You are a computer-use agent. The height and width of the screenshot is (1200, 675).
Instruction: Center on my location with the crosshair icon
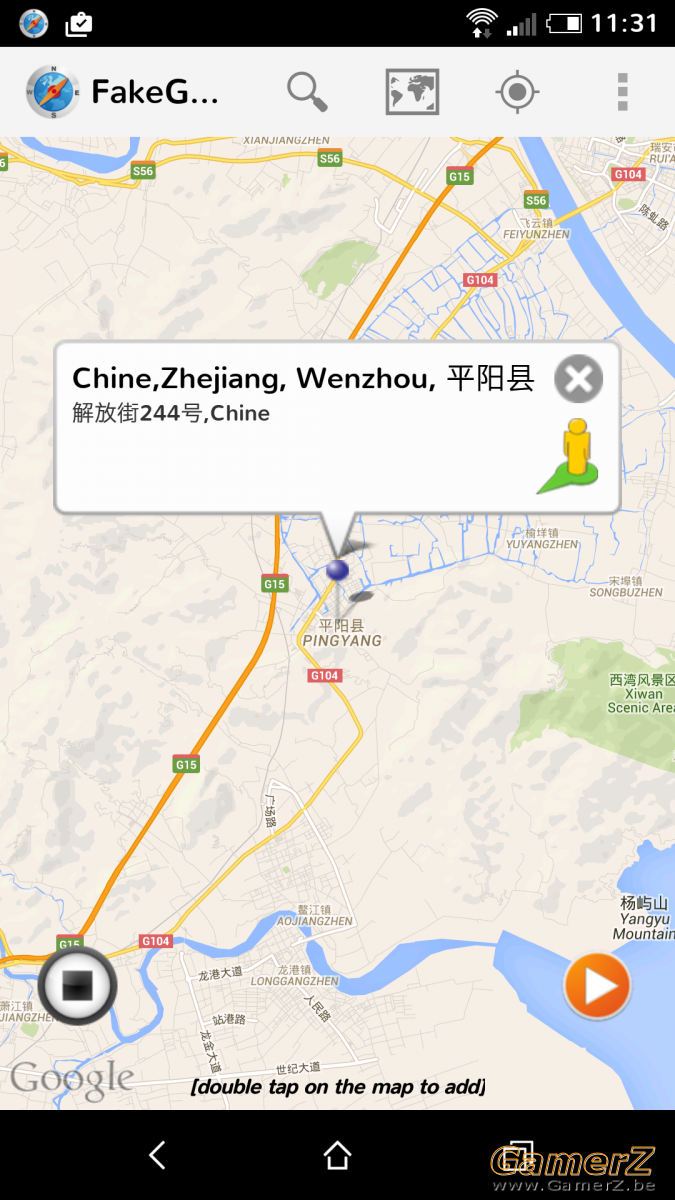pyautogui.click(x=517, y=93)
